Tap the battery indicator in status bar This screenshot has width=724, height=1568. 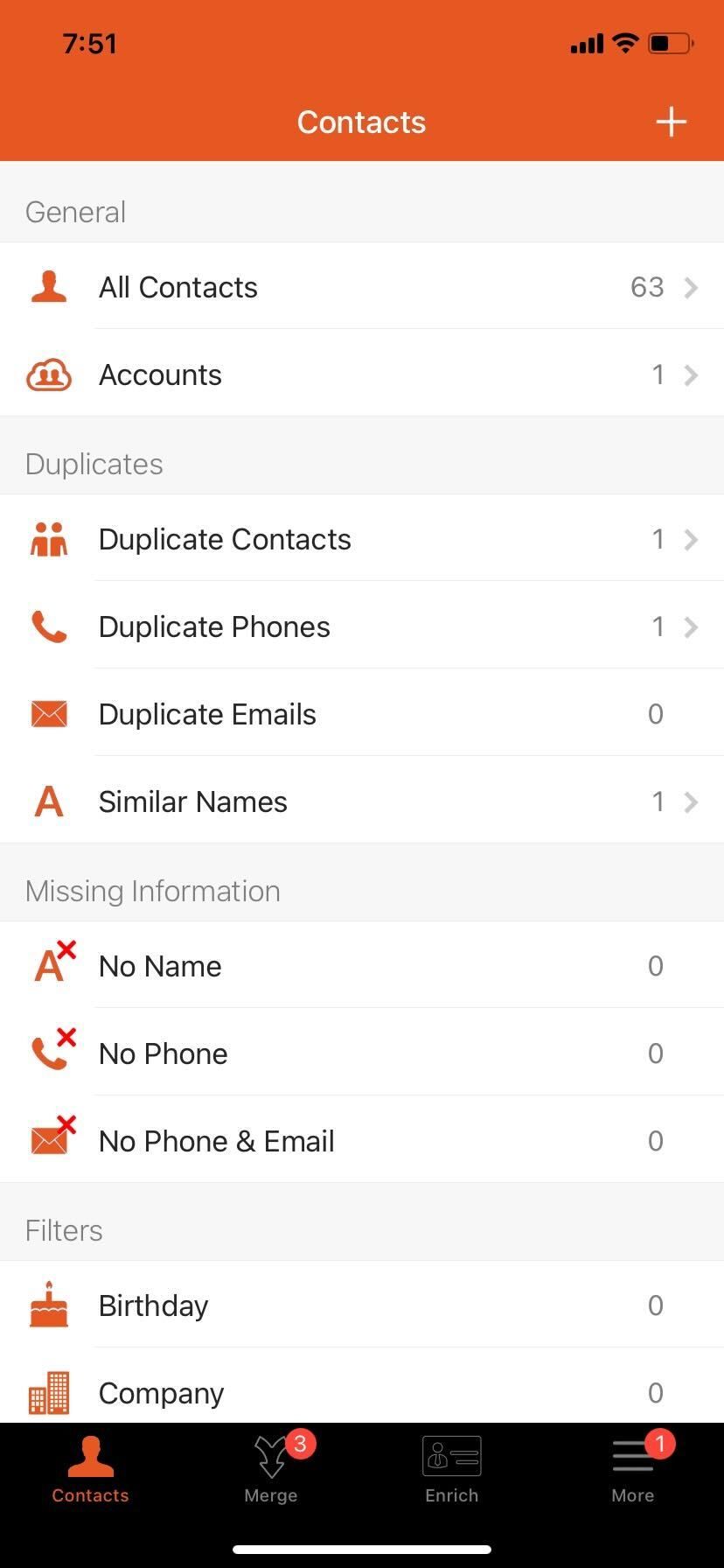[668, 43]
